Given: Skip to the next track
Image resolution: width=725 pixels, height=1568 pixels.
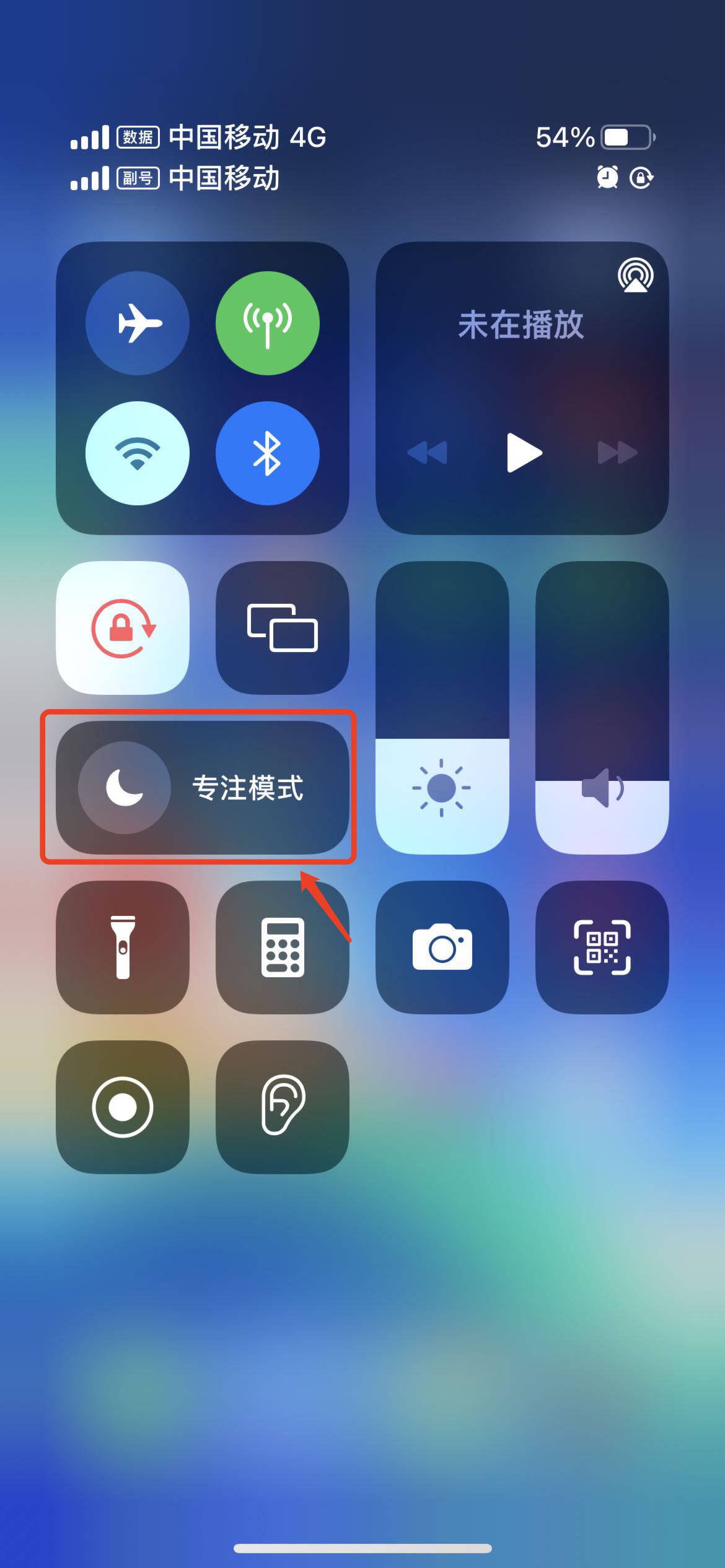Looking at the screenshot, I should (x=617, y=453).
